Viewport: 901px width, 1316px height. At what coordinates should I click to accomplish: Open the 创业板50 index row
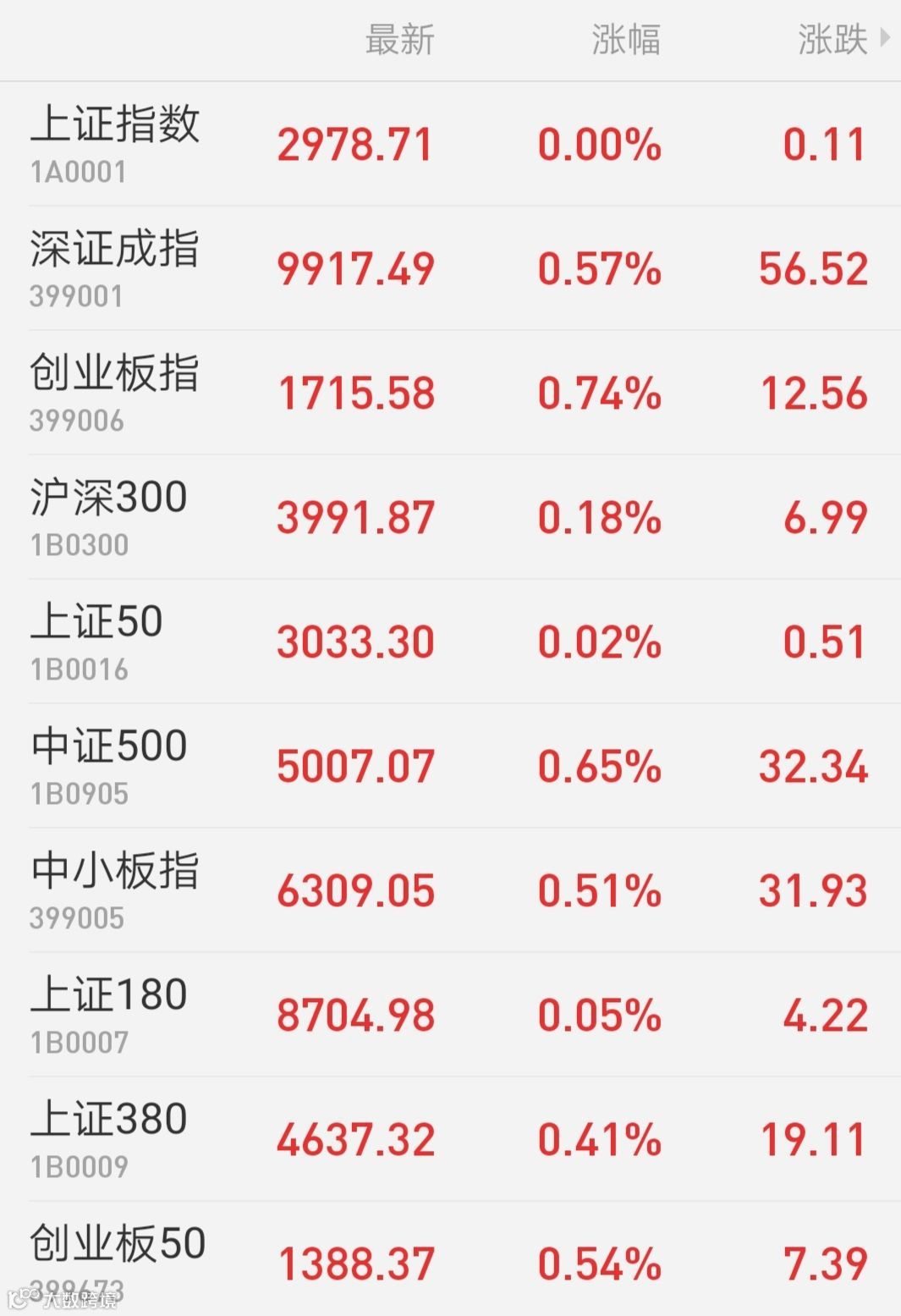coord(450,1259)
